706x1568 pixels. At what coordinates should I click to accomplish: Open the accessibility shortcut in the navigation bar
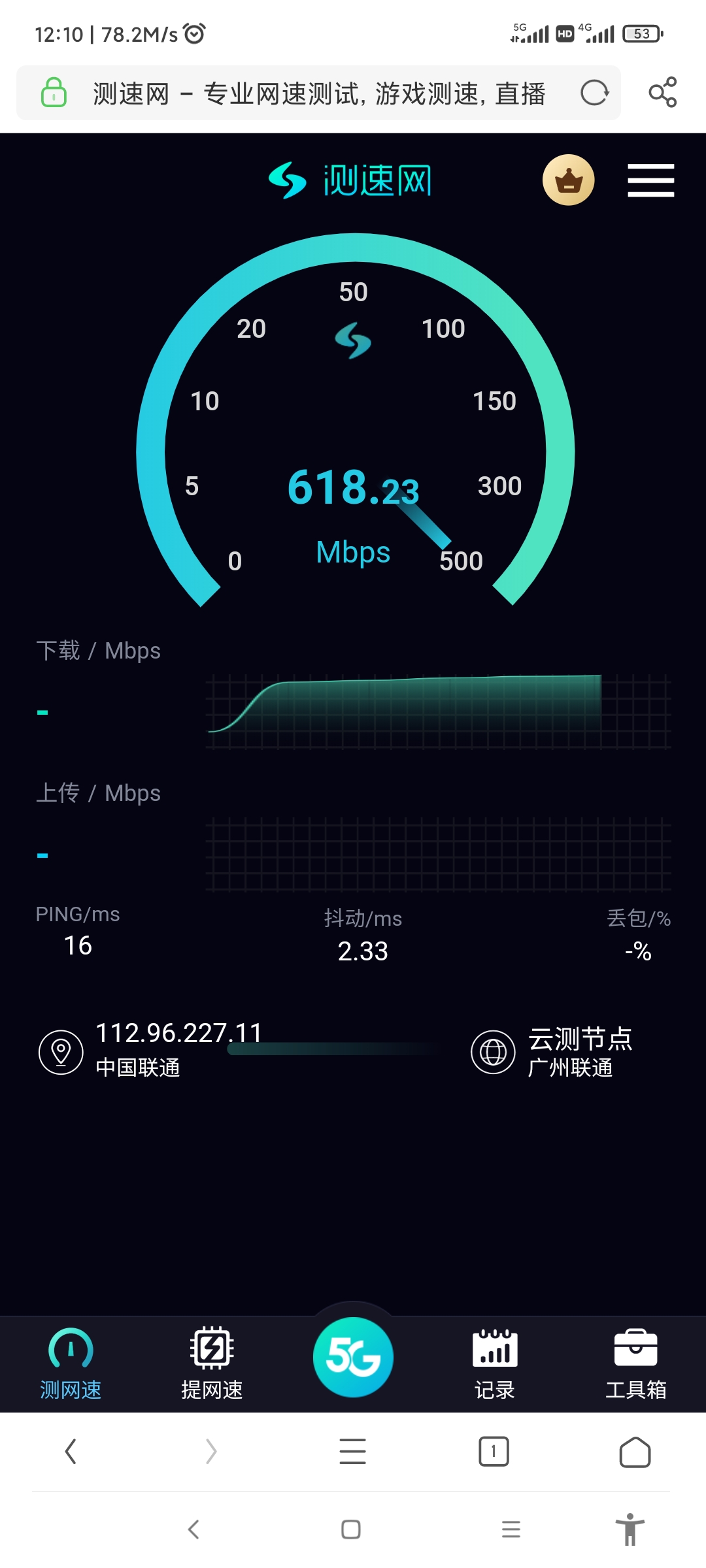tap(630, 1529)
